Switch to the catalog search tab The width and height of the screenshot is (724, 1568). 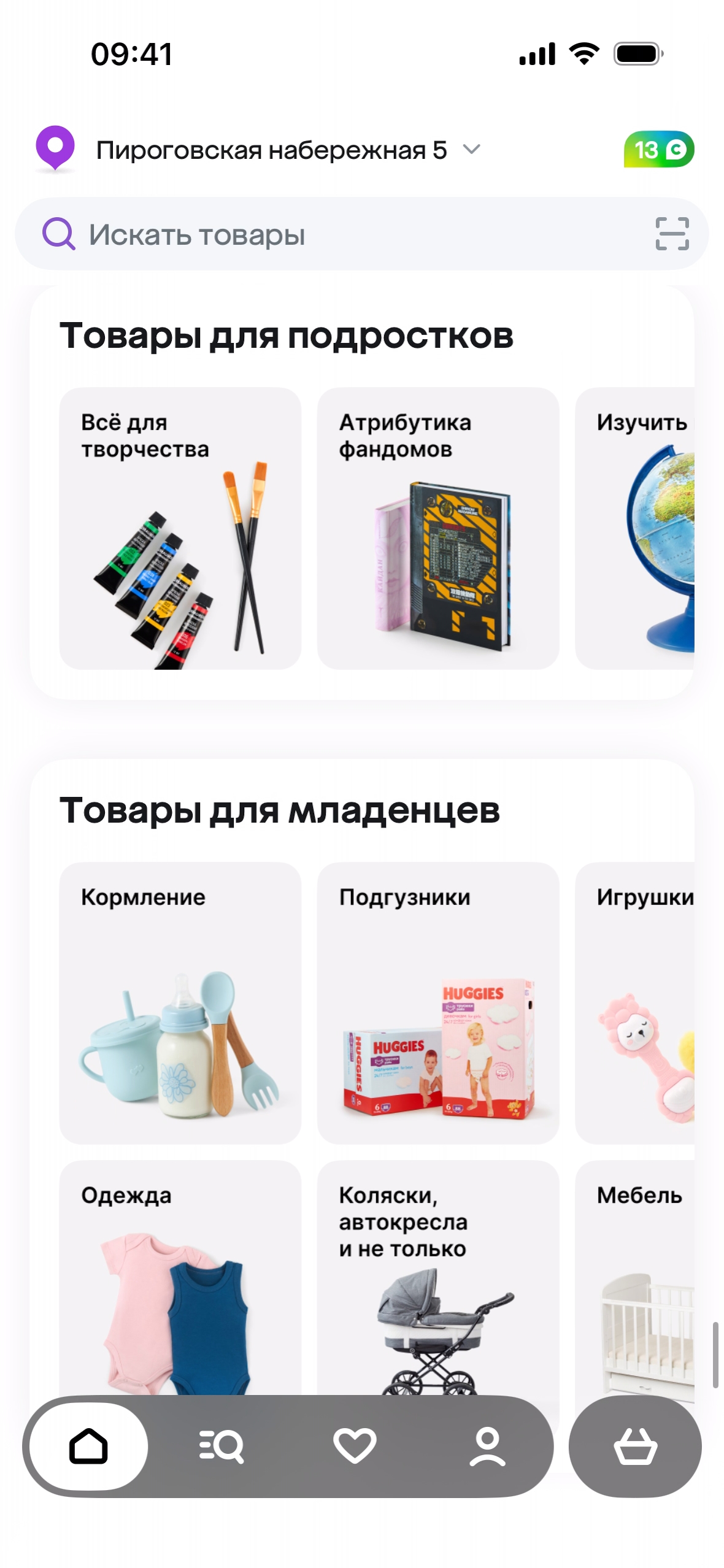(221, 1445)
